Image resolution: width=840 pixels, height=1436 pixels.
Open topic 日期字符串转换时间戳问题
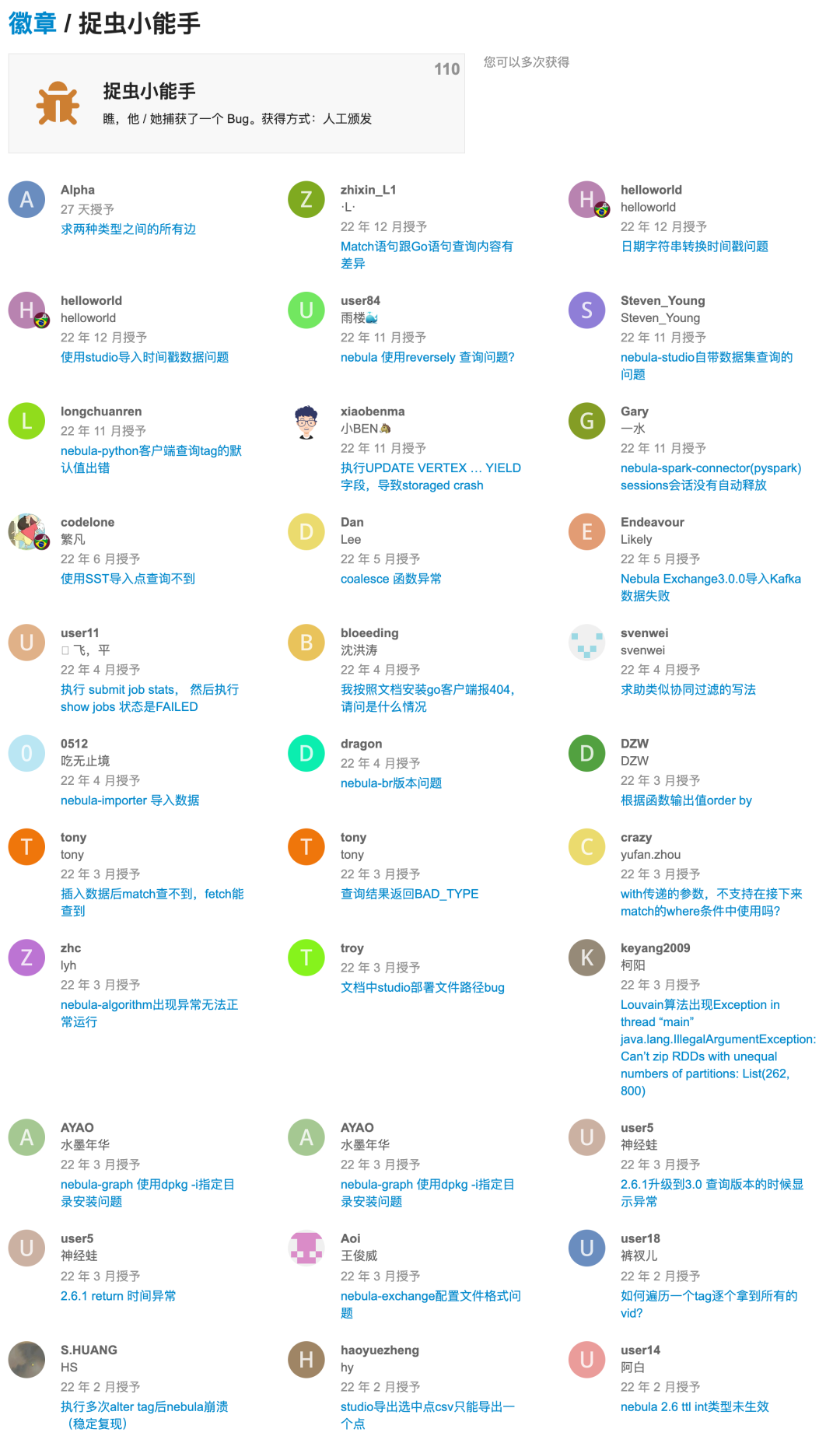point(694,246)
